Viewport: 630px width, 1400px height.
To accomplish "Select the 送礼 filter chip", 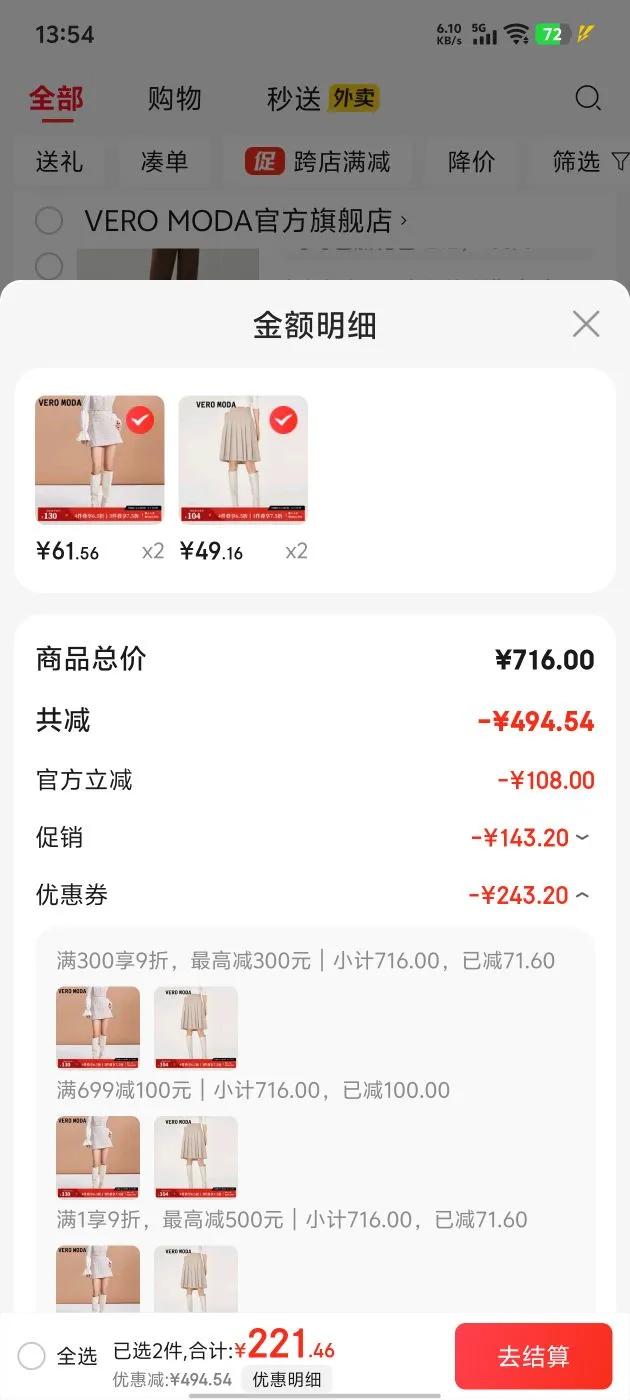I will click(x=59, y=162).
